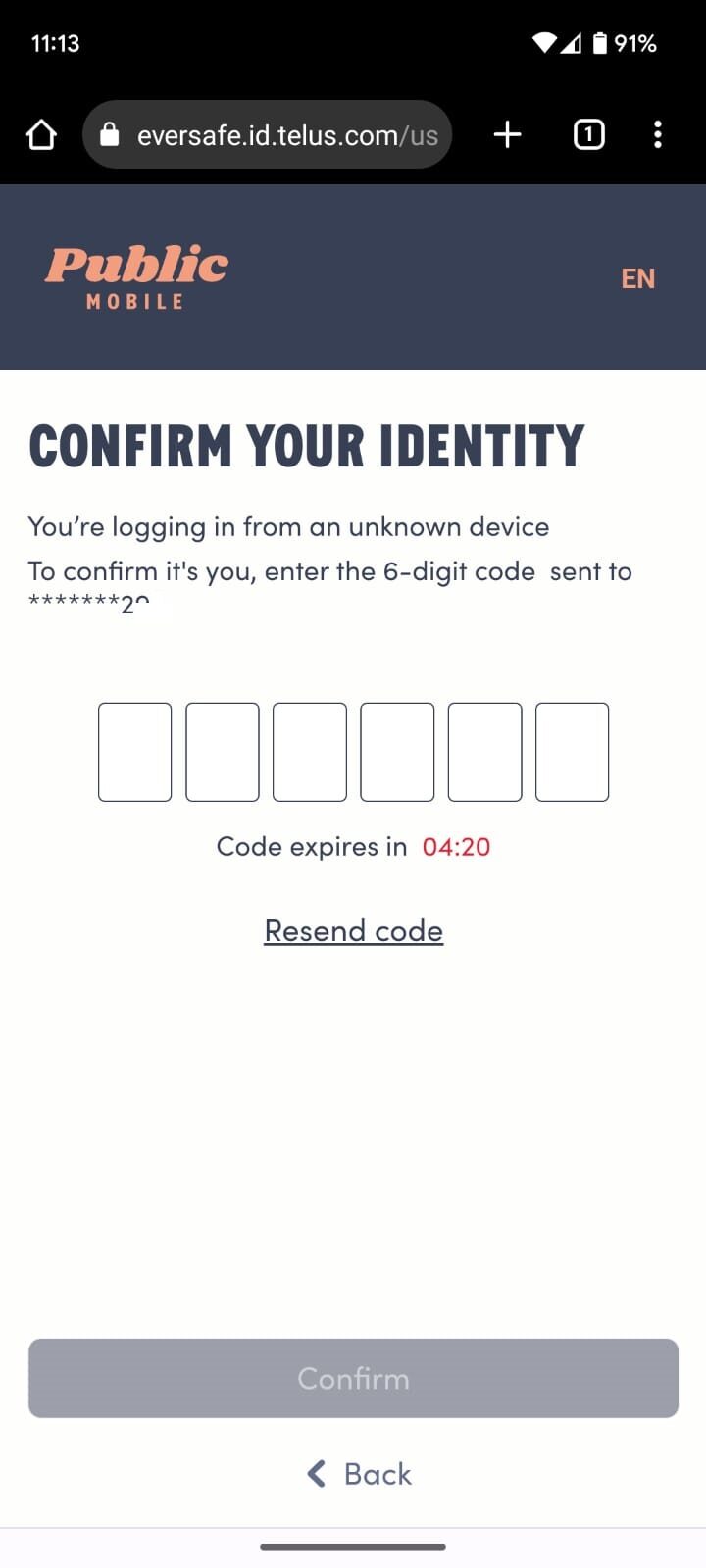This screenshot has width=706, height=1568.
Task: Switch language with the EN link
Action: pyautogui.click(x=638, y=278)
